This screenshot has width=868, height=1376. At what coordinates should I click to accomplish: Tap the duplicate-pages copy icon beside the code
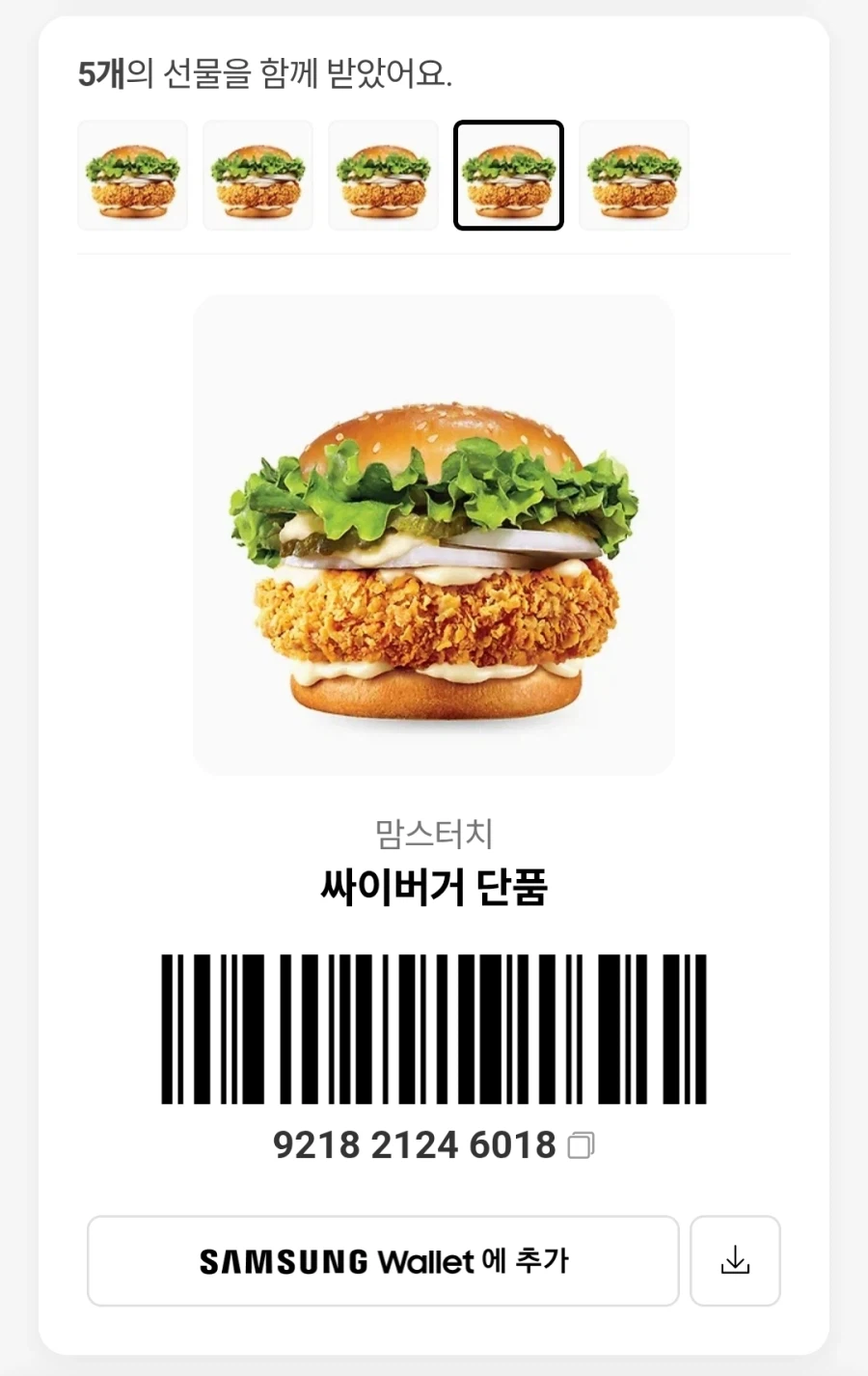[x=581, y=1145]
